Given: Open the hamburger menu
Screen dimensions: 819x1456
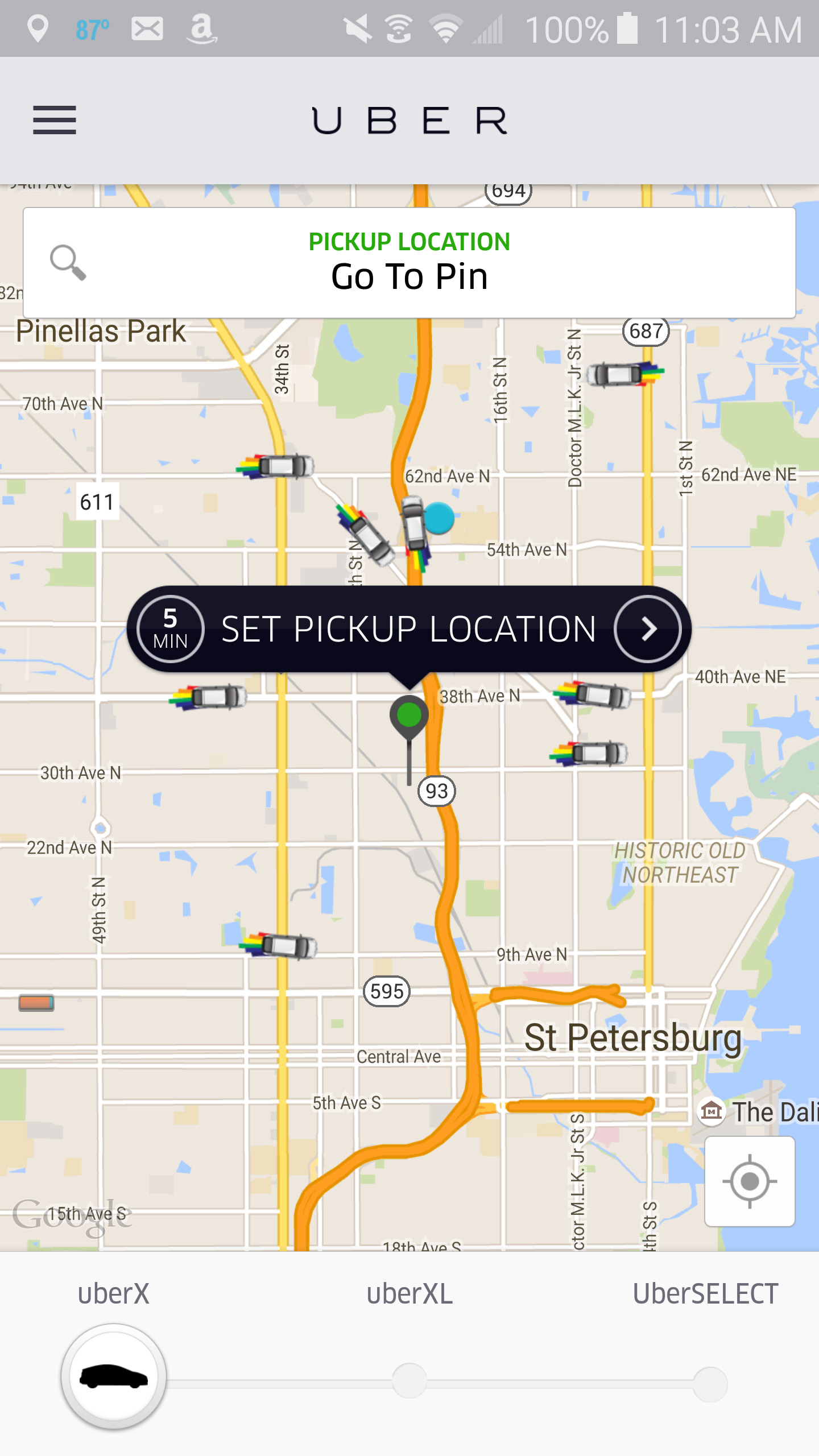Looking at the screenshot, I should pyautogui.click(x=55, y=120).
